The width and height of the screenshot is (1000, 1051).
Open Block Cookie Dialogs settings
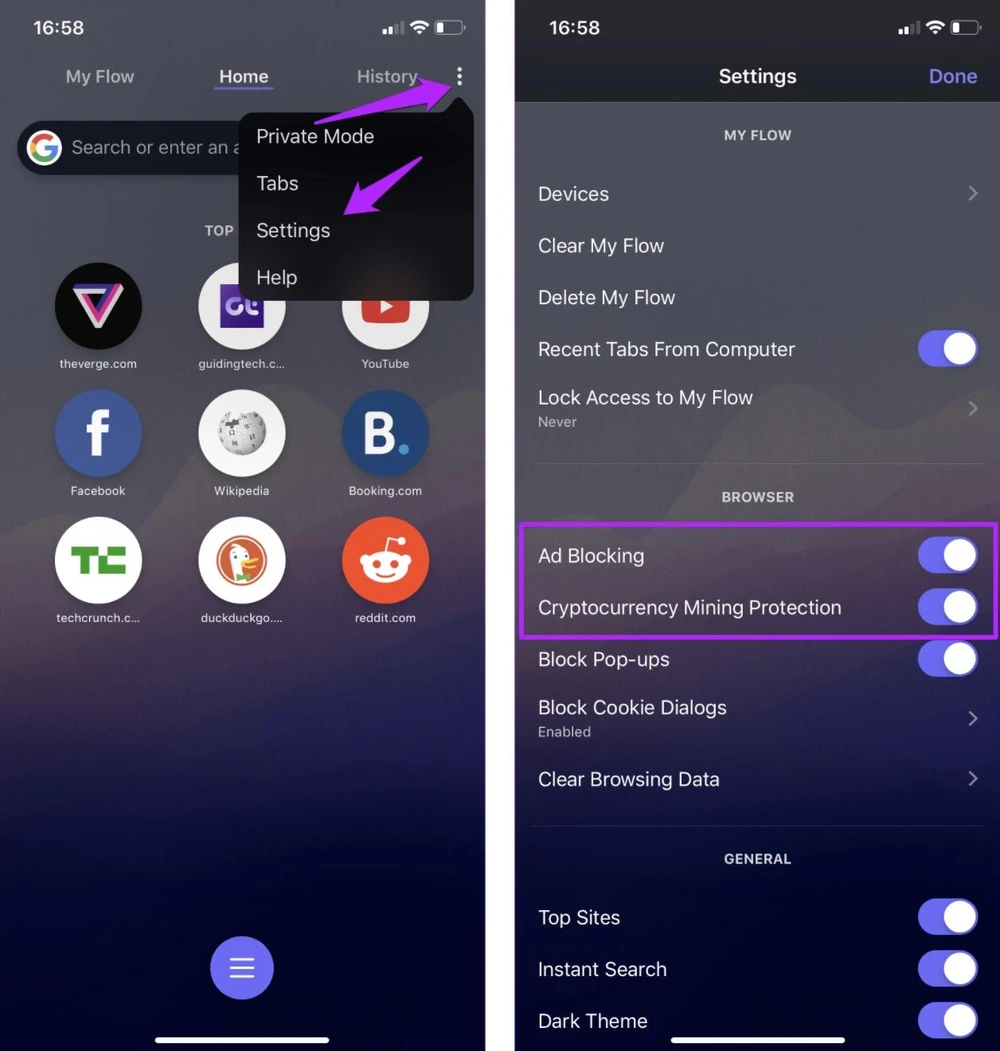pyautogui.click(x=757, y=717)
